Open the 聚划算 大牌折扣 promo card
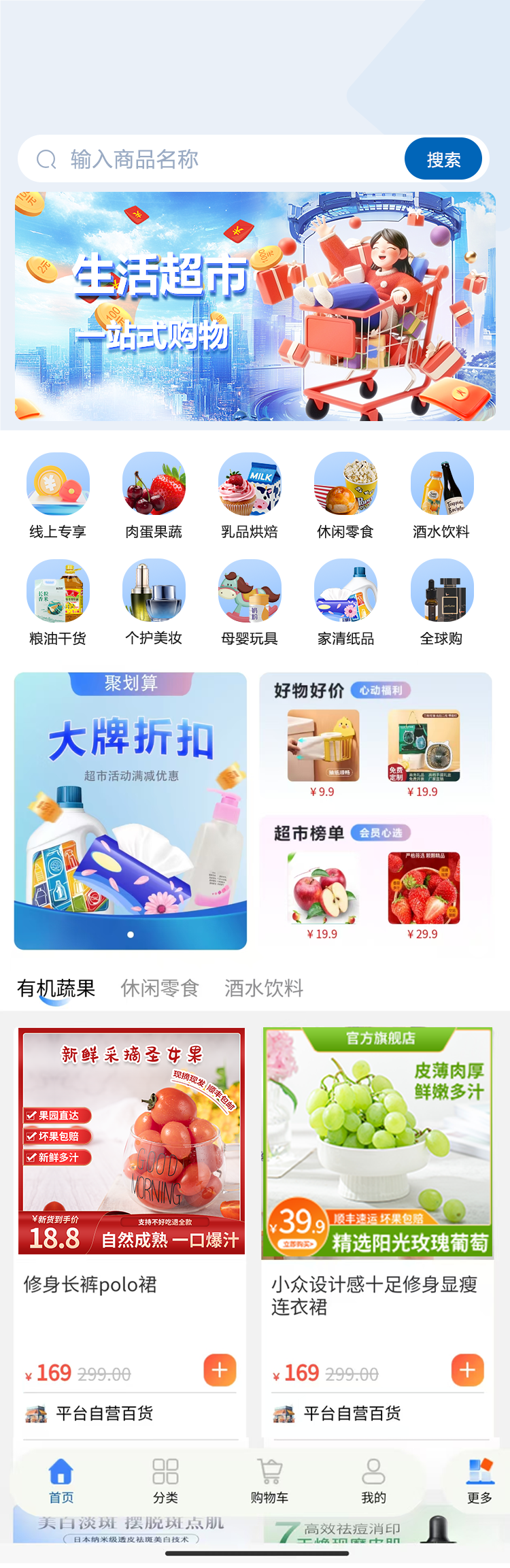The height and width of the screenshot is (1568, 510). tap(131, 810)
